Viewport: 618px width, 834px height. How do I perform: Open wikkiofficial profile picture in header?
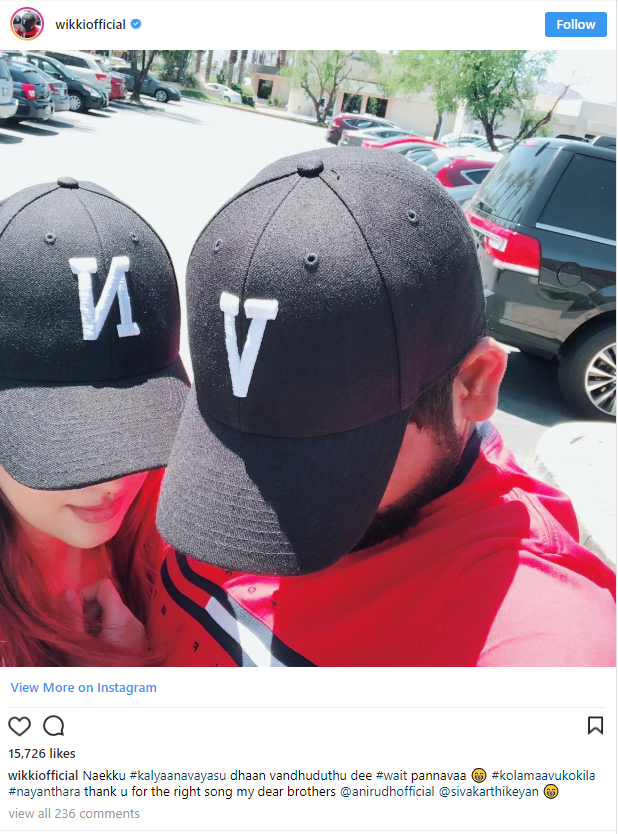pyautogui.click(x=27, y=24)
